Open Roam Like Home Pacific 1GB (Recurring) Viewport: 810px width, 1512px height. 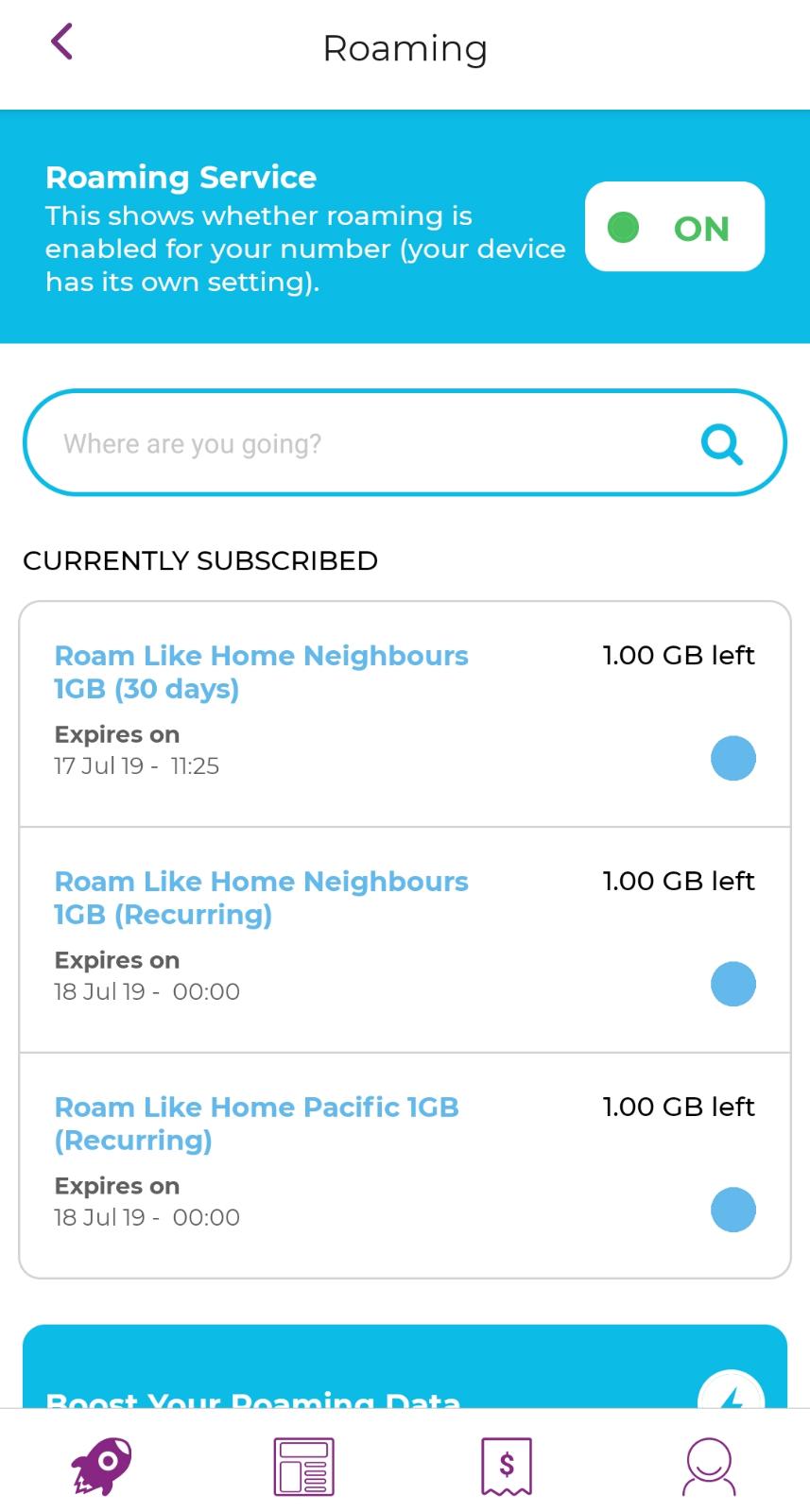click(x=256, y=1124)
